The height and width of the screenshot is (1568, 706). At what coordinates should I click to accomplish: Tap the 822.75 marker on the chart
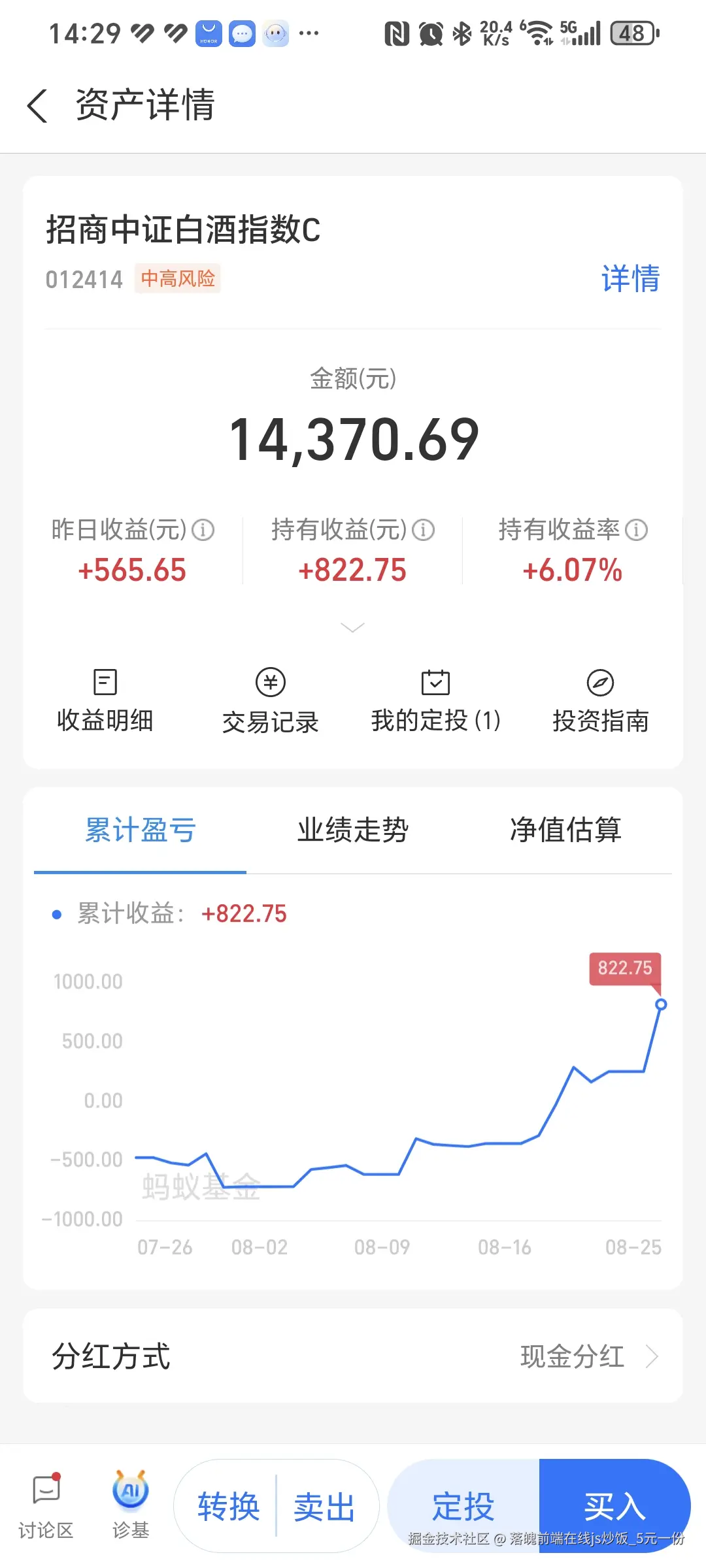626,969
